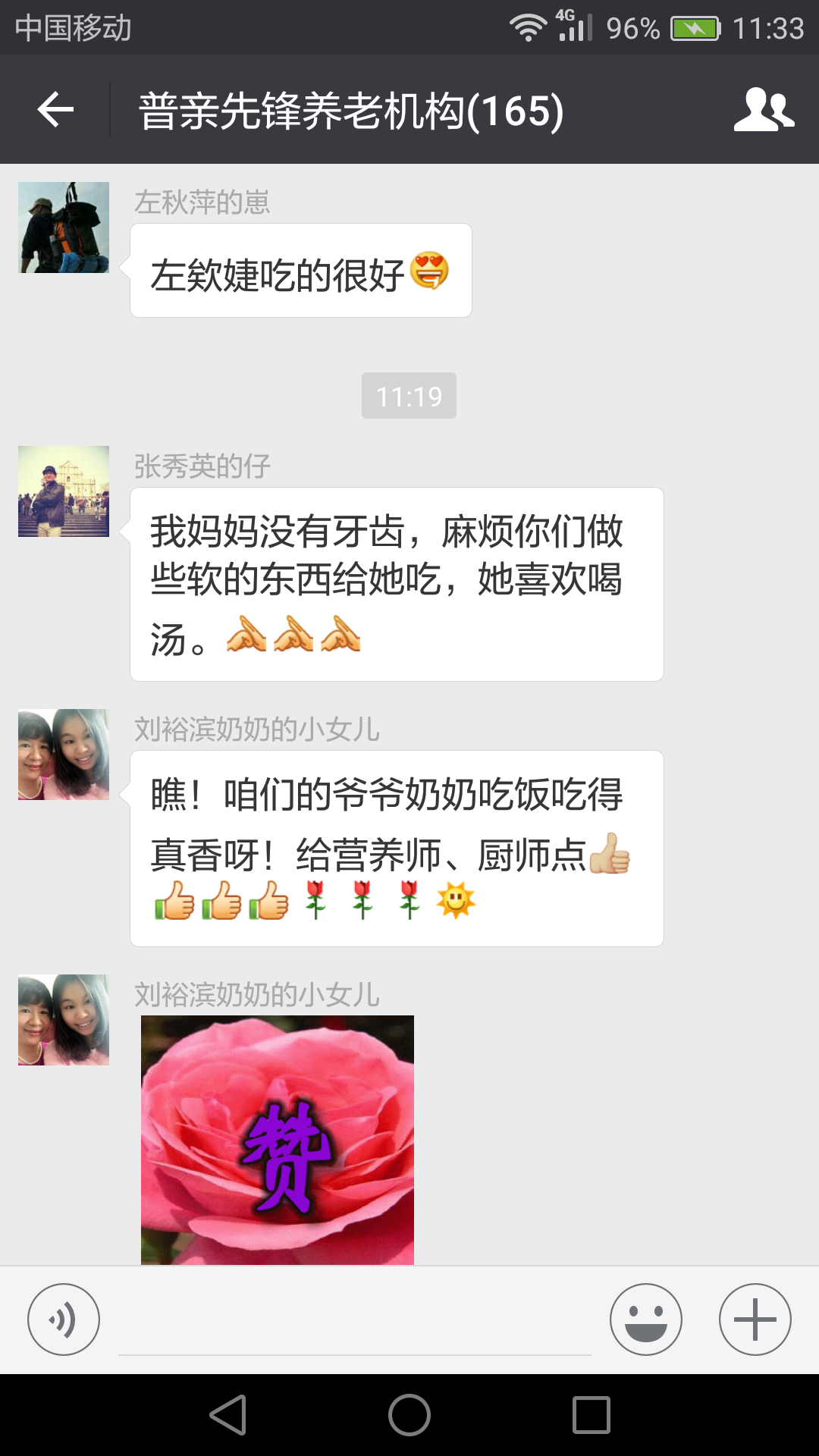Tap the system home button
Viewport: 819px width, 1456px height.
409,1415
